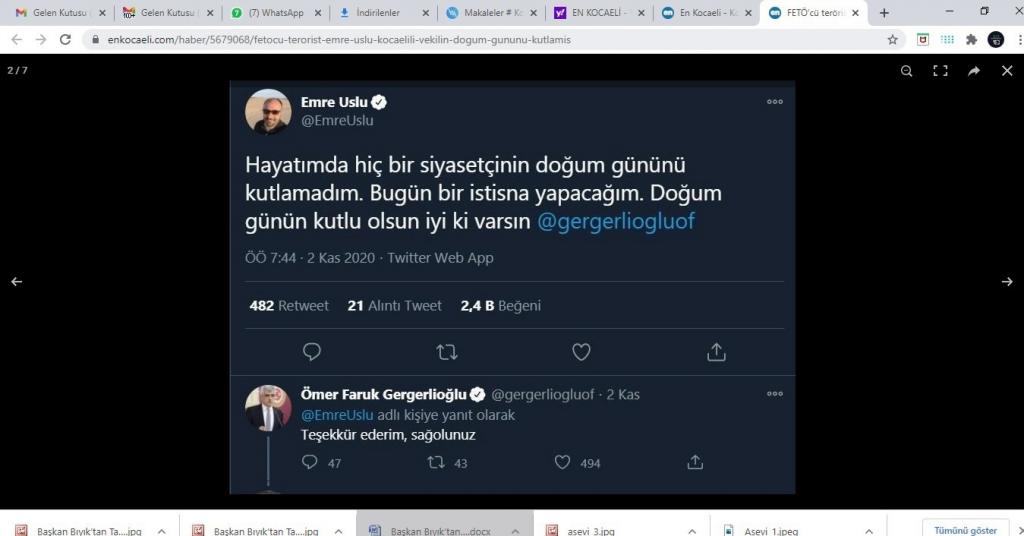Switch to the İndirilenler tab
The image size is (1024, 536).
click(x=378, y=13)
